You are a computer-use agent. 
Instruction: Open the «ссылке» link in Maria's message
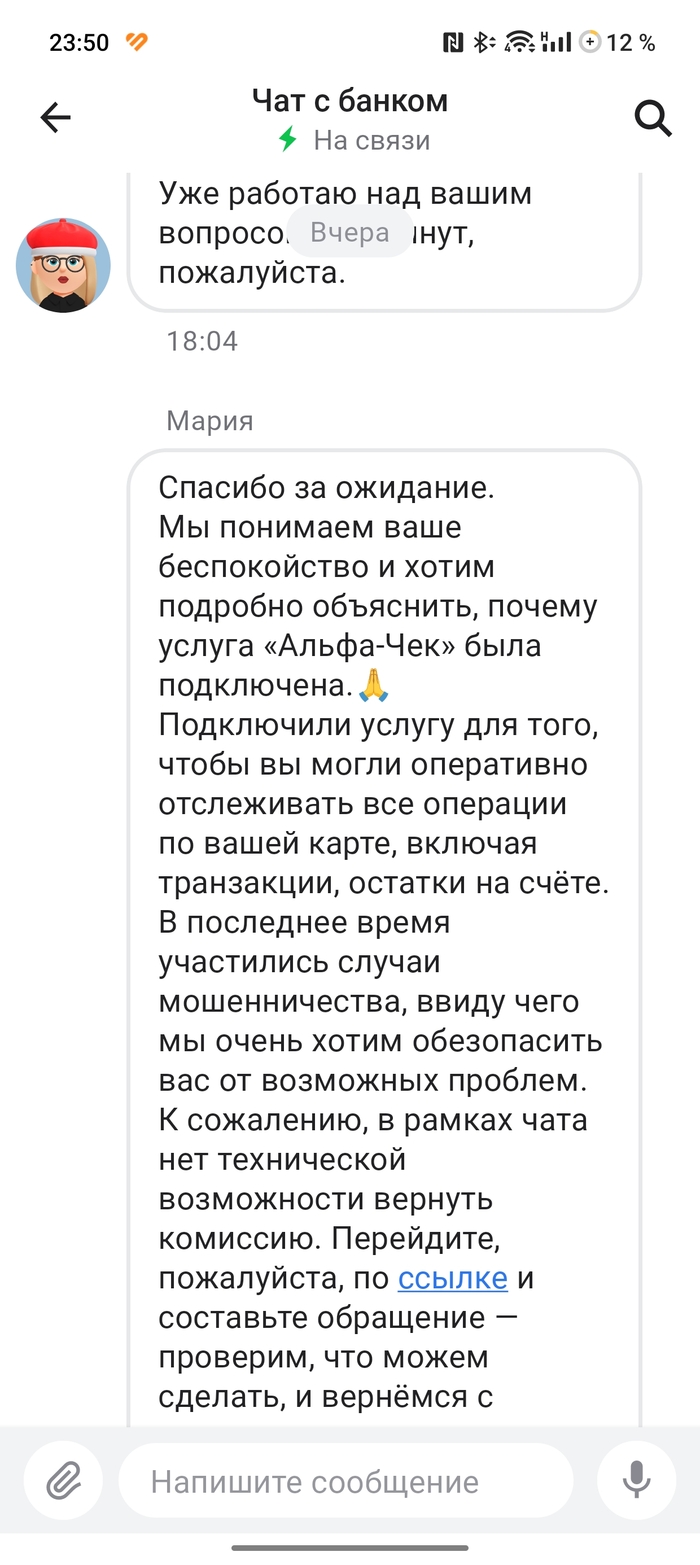[x=453, y=1278]
